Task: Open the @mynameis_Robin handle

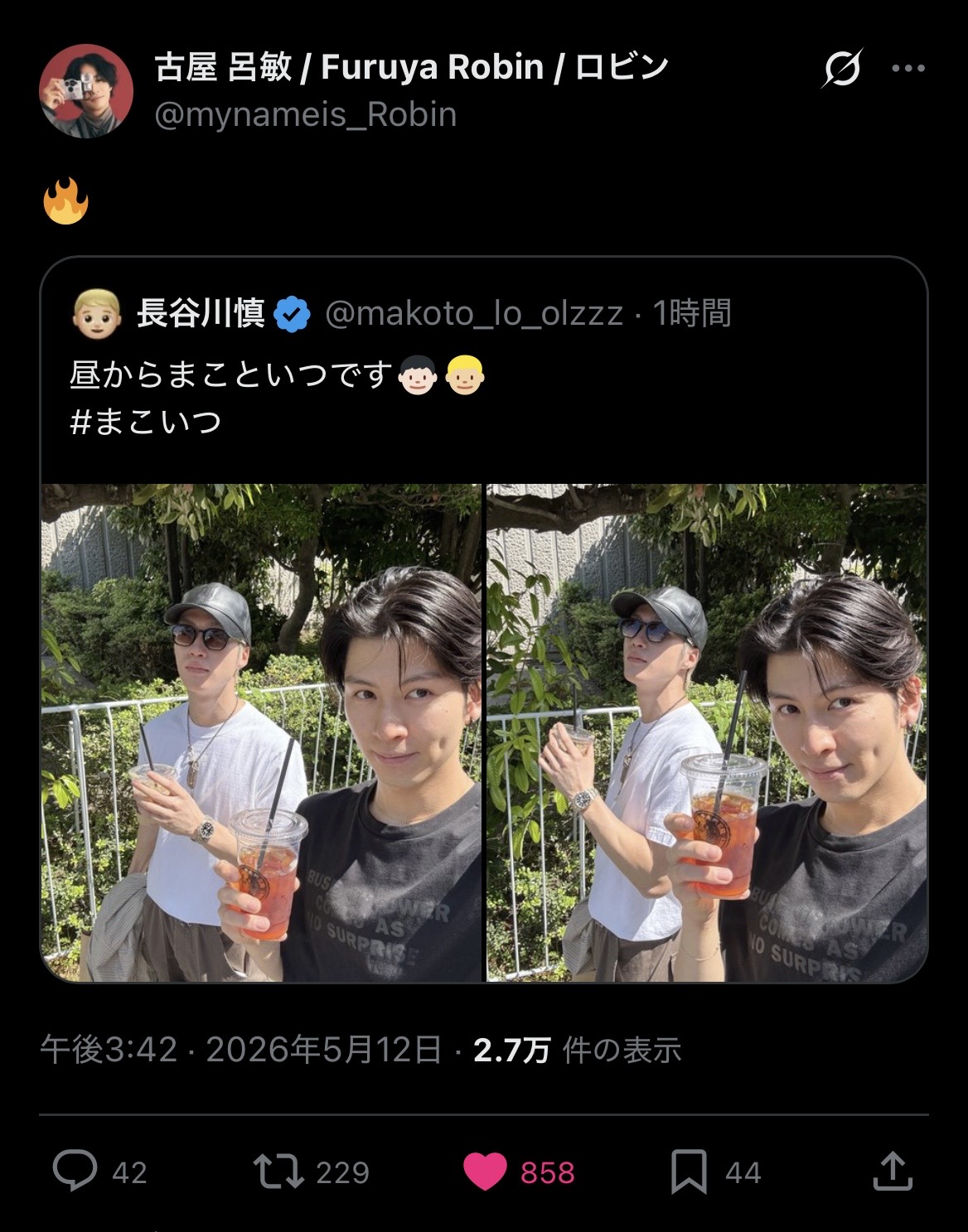Action: click(x=306, y=114)
